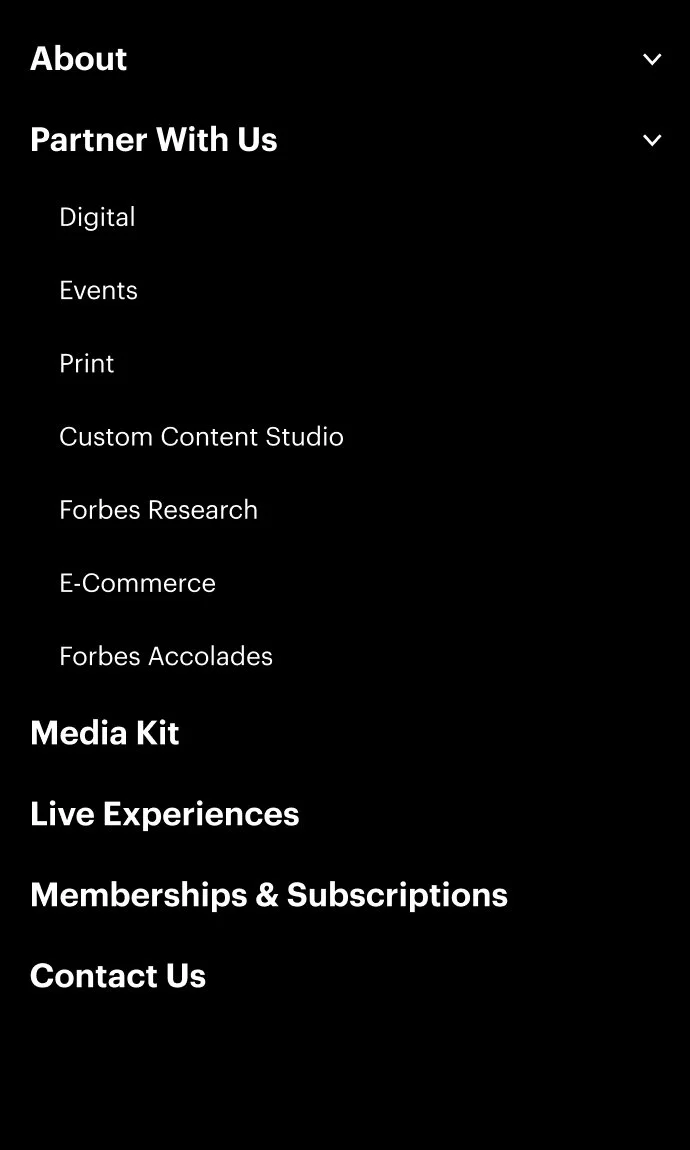This screenshot has height=1150, width=690.
Task: Open Memberships & Subscriptions
Action: click(x=269, y=895)
